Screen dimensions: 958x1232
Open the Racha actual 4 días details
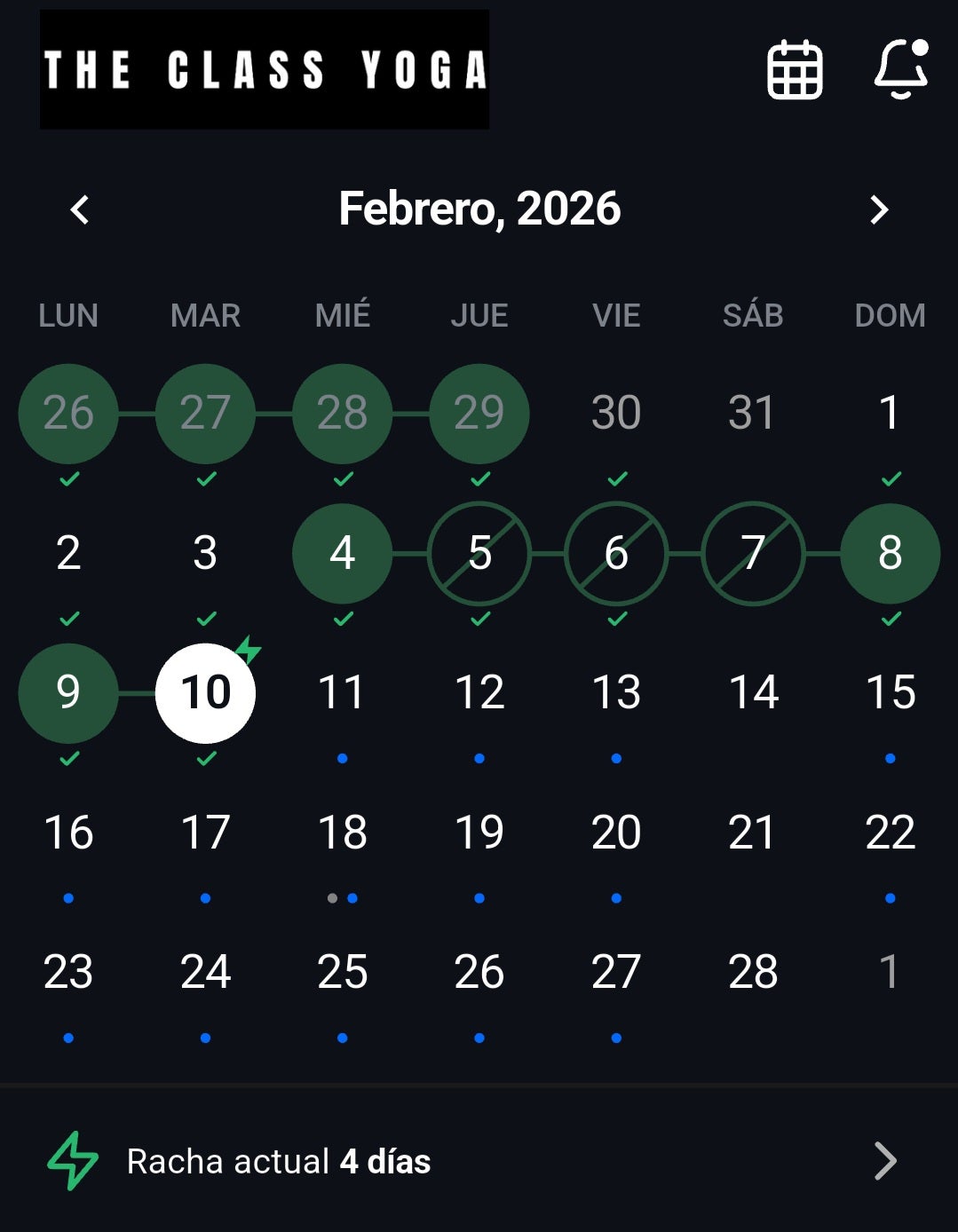pos(479,1161)
